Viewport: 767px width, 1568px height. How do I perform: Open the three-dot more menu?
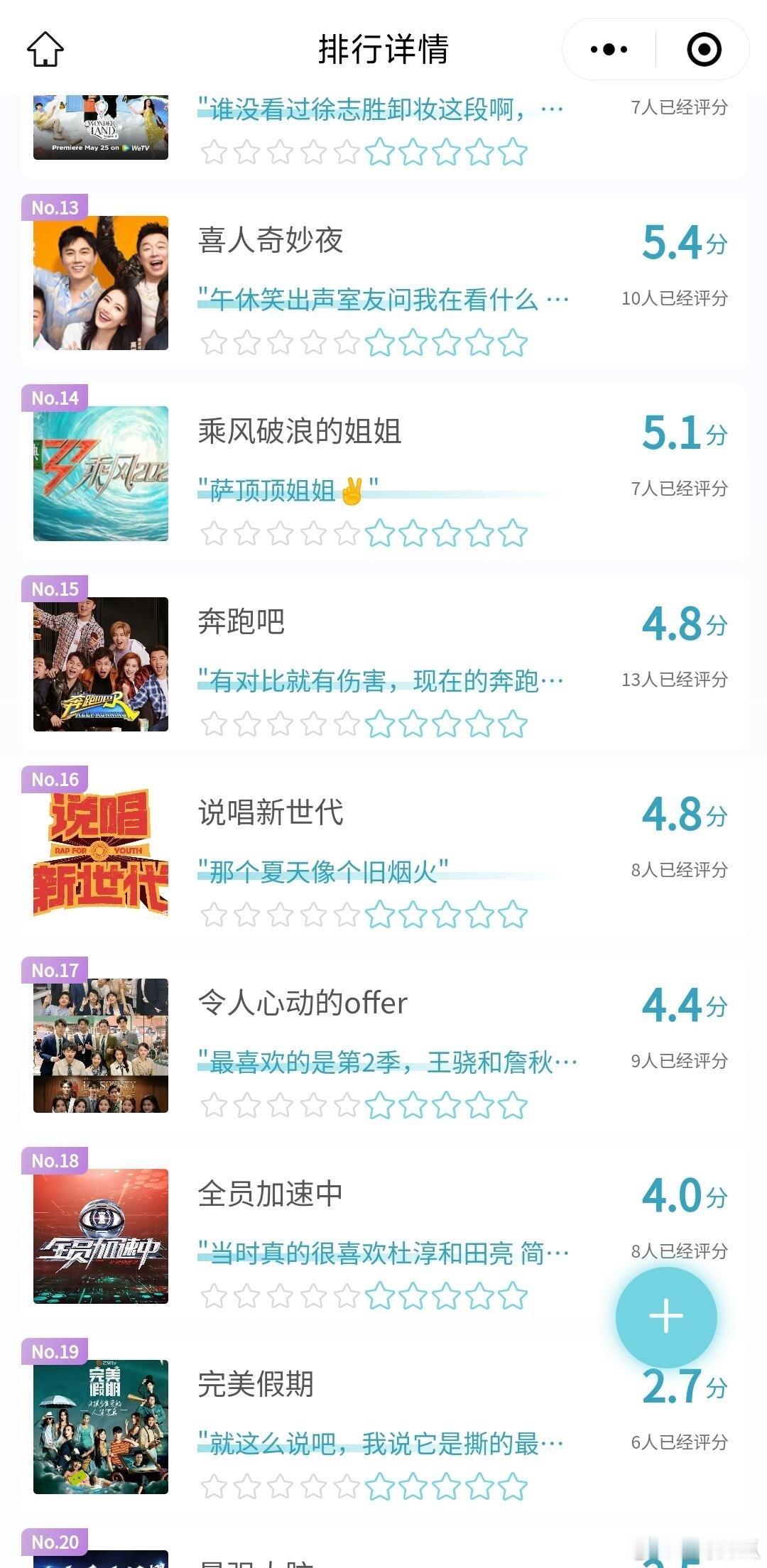609,50
